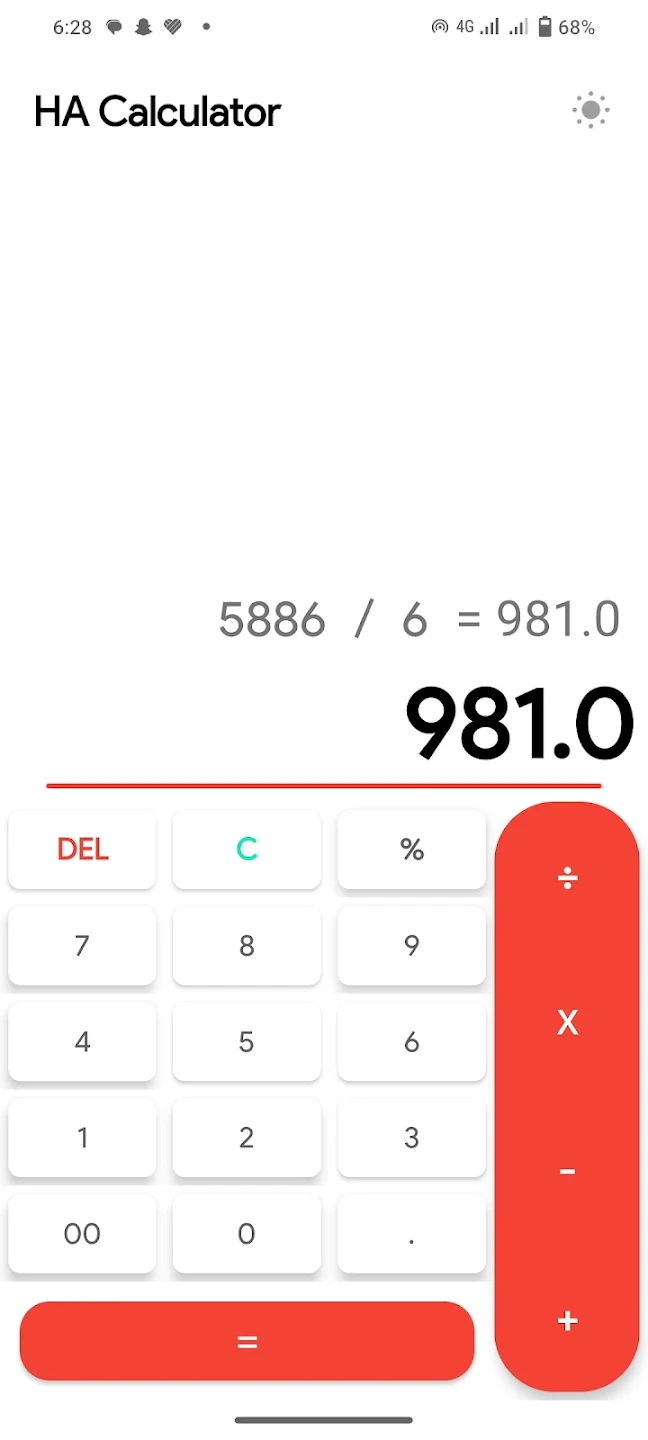The width and height of the screenshot is (648, 1440).
Task: Choose the multiply X operator
Action: pos(567,1022)
